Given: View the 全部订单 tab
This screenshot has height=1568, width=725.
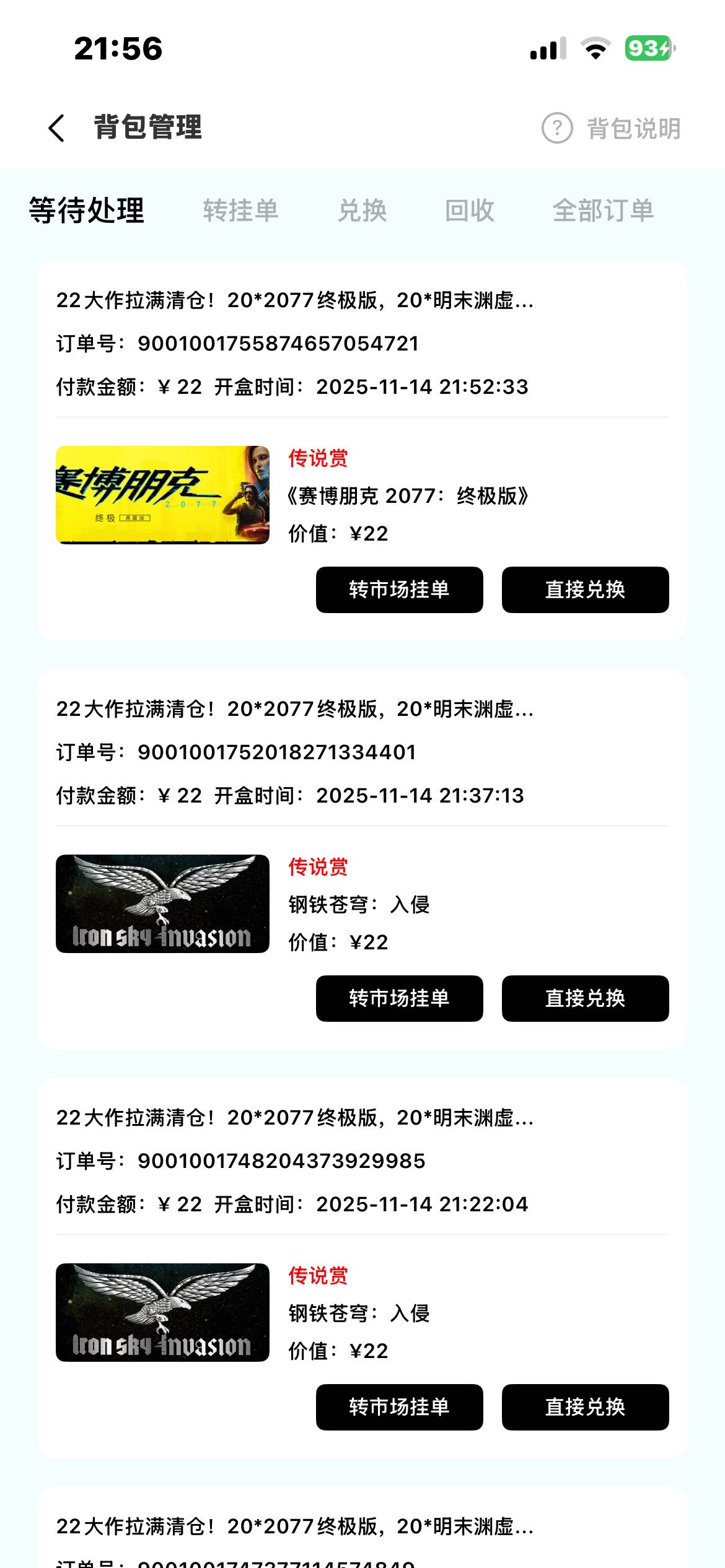Looking at the screenshot, I should click(x=603, y=211).
